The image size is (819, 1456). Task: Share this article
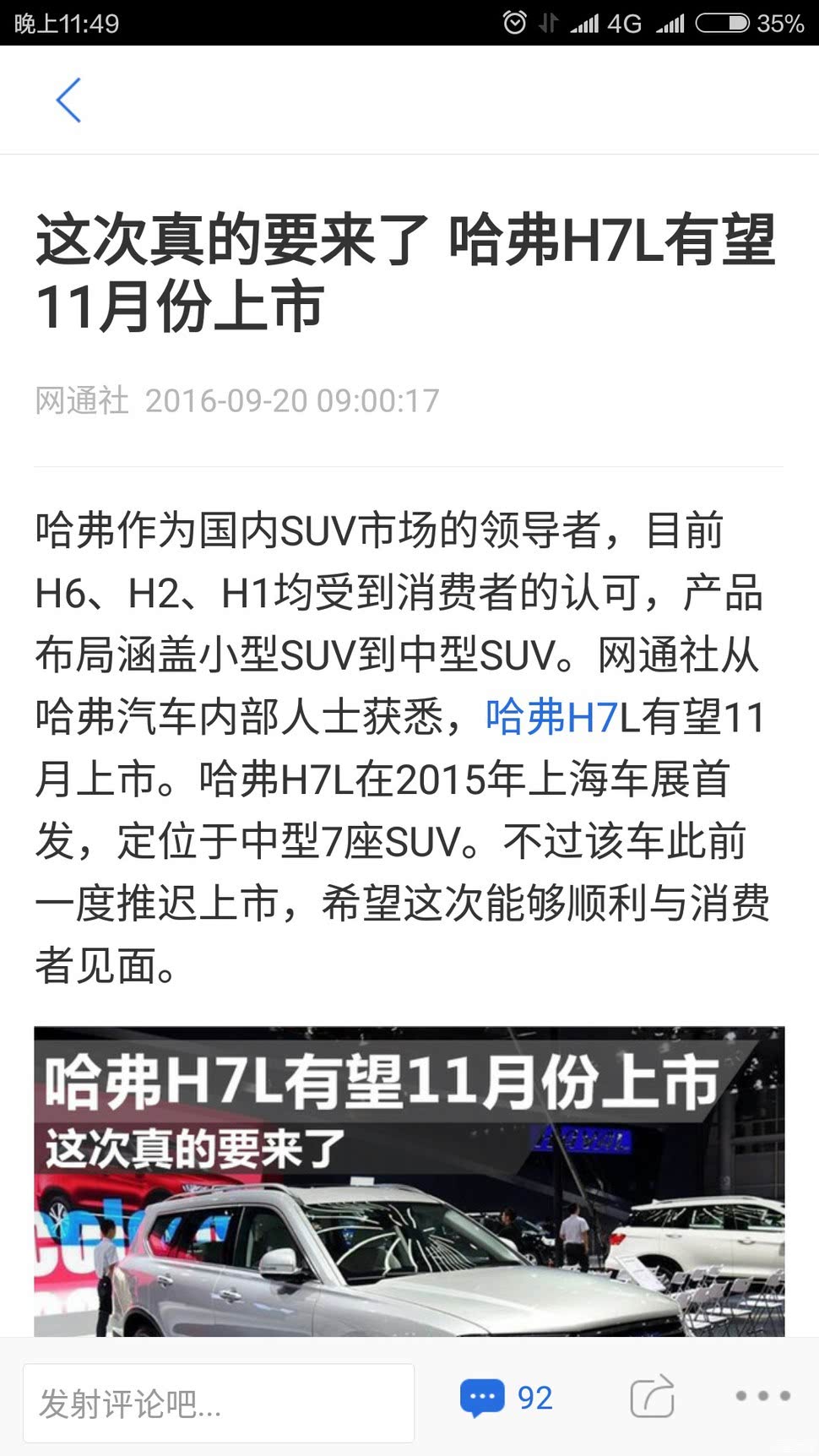coord(652,1396)
